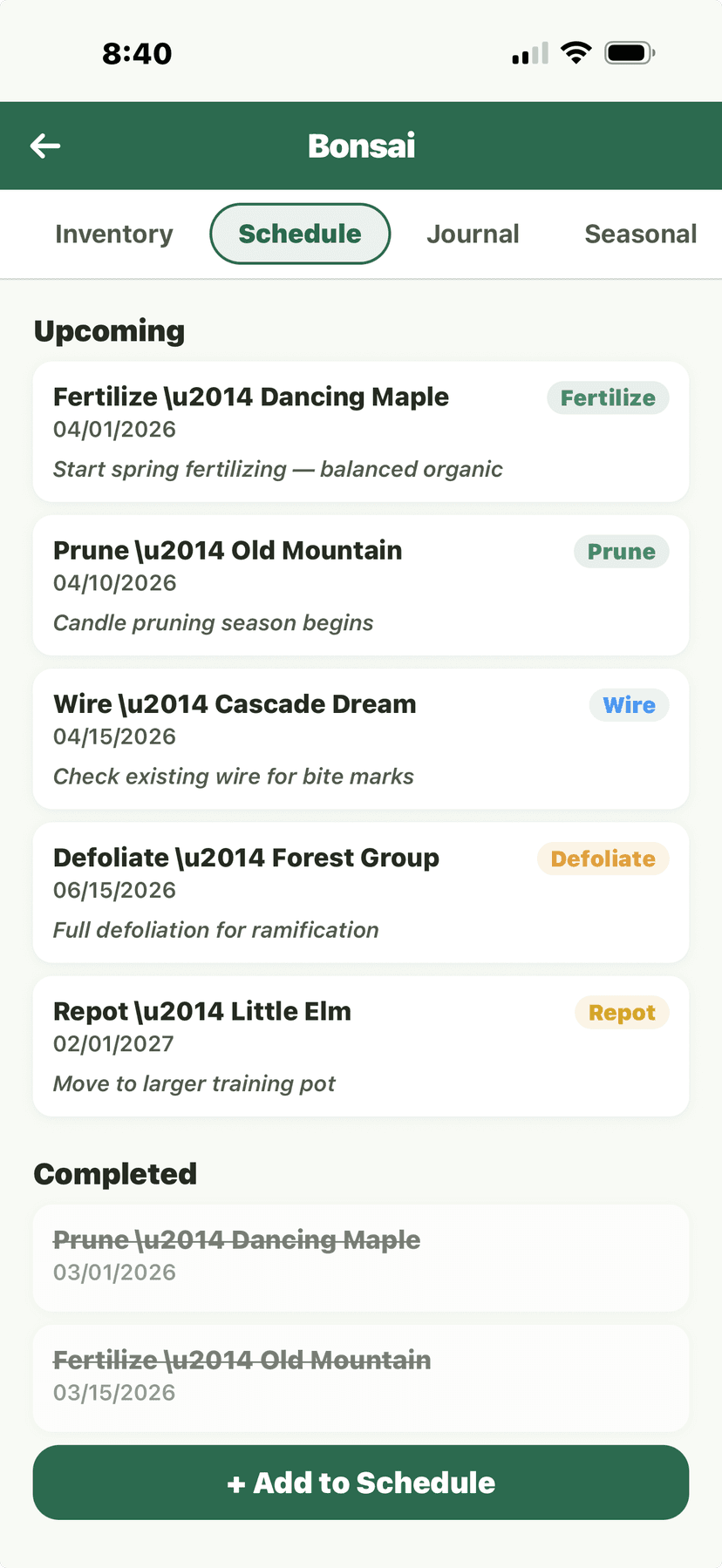Select the Prune tag on Old Mountain task

(x=621, y=551)
